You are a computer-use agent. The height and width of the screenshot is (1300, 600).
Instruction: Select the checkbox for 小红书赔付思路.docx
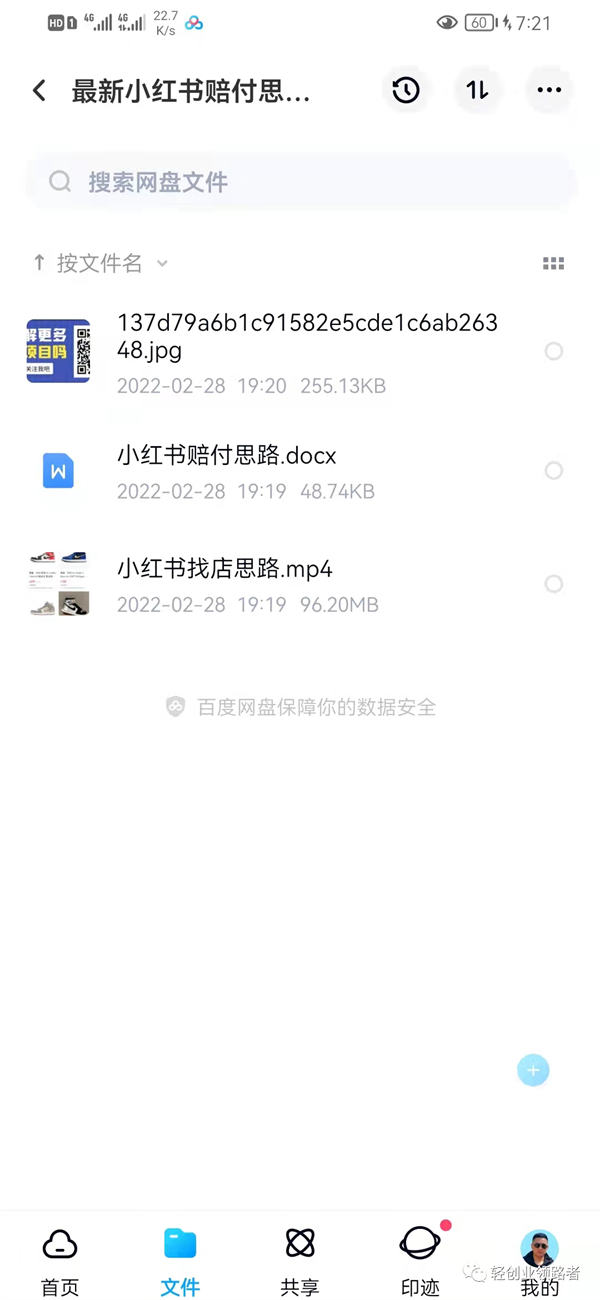coord(553,470)
